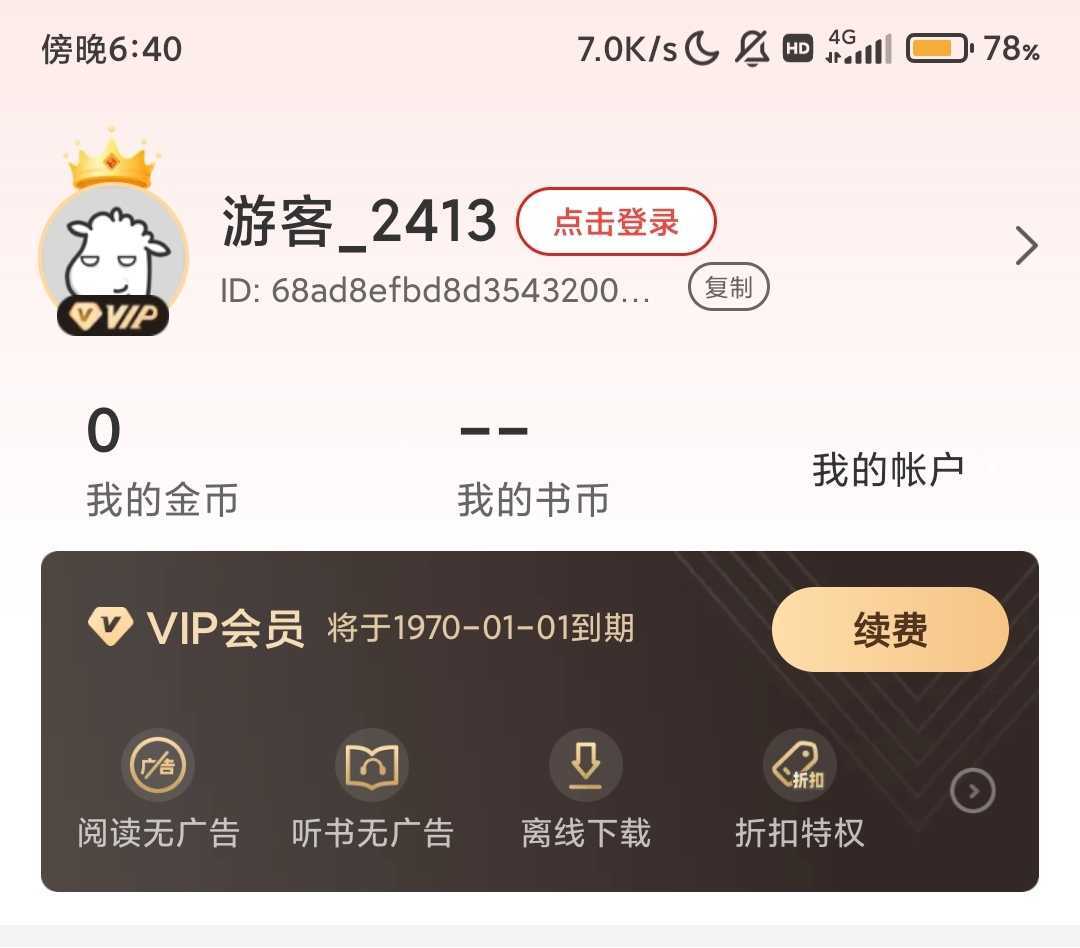The image size is (1080, 948).
Task: Open the 阅读无广告 privilege
Action: tap(158, 790)
